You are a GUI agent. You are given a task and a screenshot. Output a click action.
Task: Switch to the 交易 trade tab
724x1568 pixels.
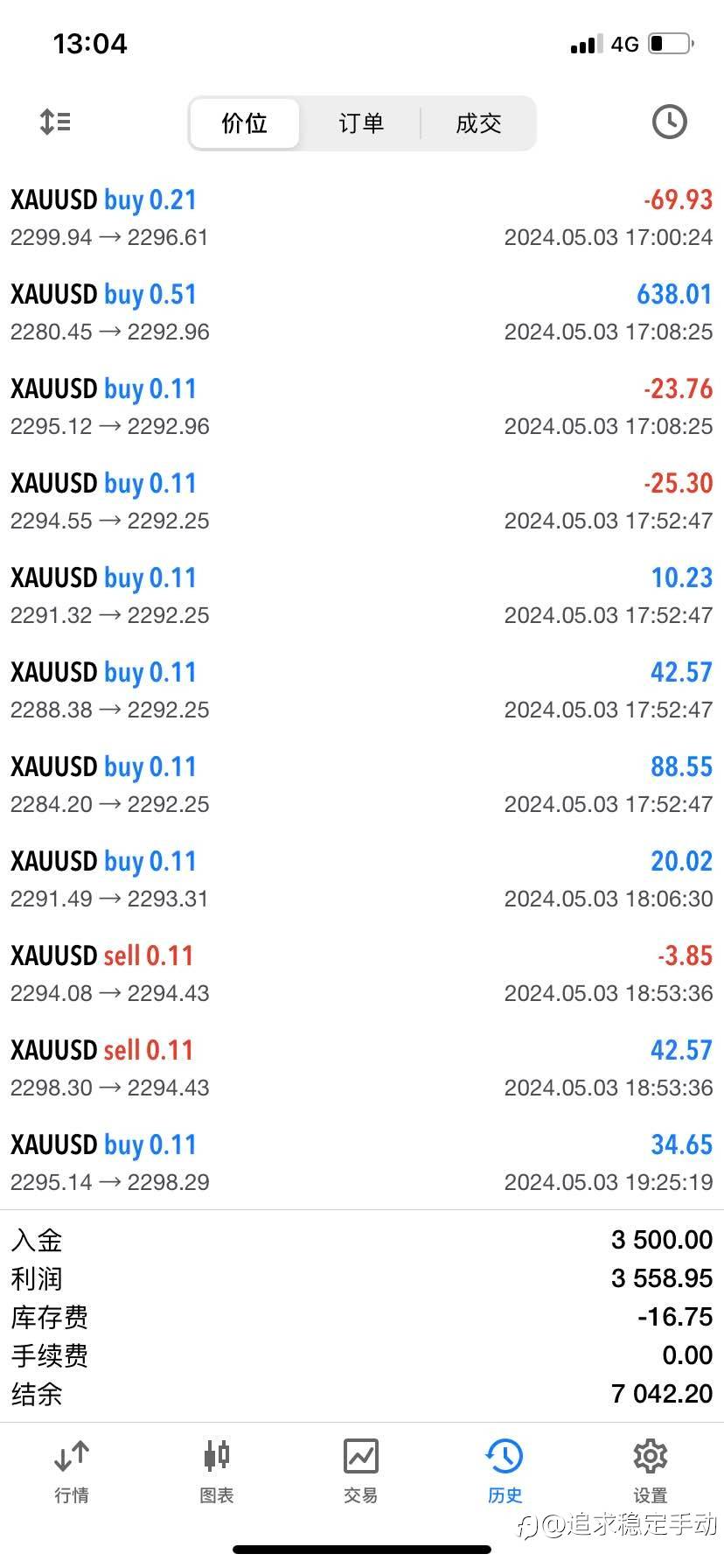point(360,1471)
